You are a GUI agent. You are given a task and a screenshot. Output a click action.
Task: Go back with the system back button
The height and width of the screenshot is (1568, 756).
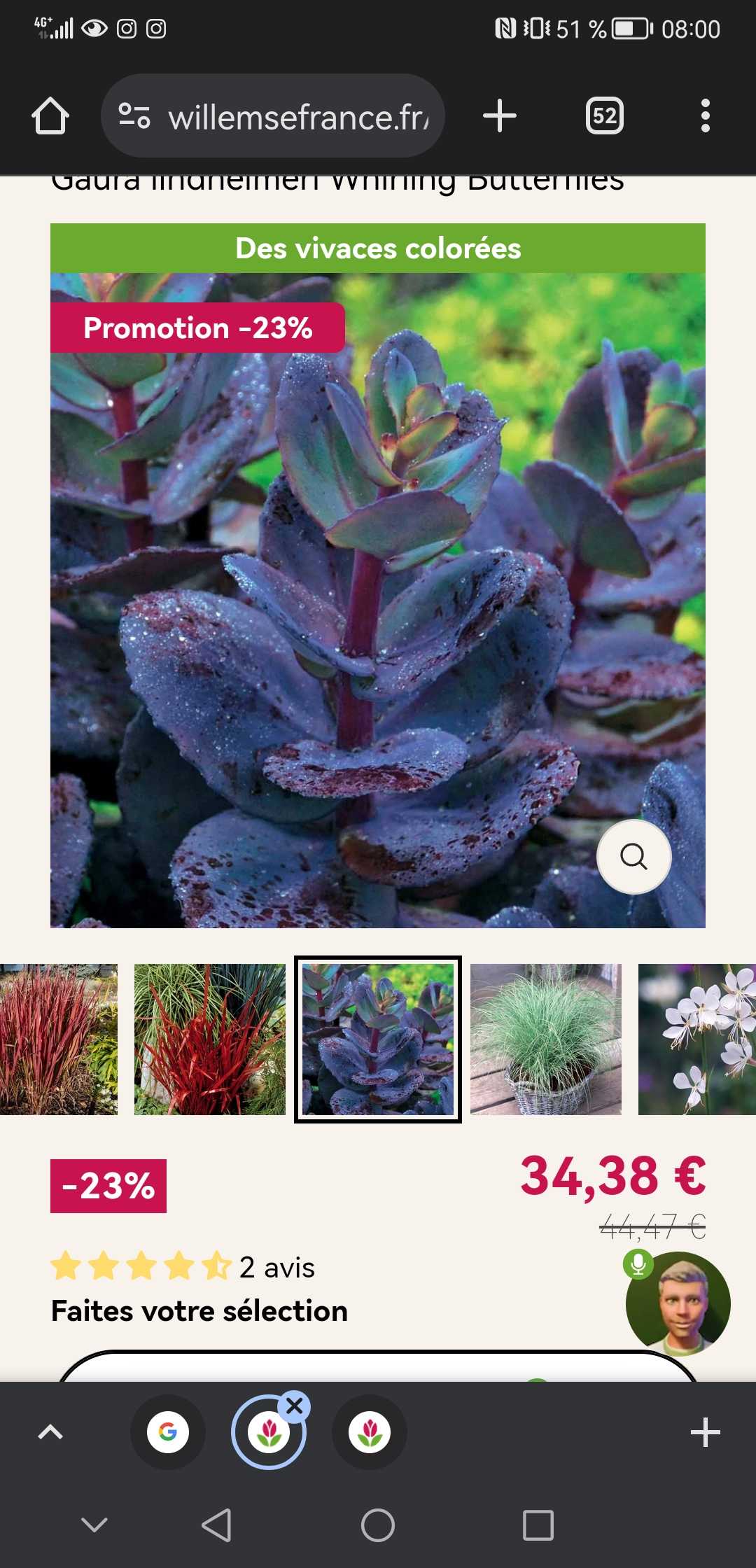click(216, 1525)
